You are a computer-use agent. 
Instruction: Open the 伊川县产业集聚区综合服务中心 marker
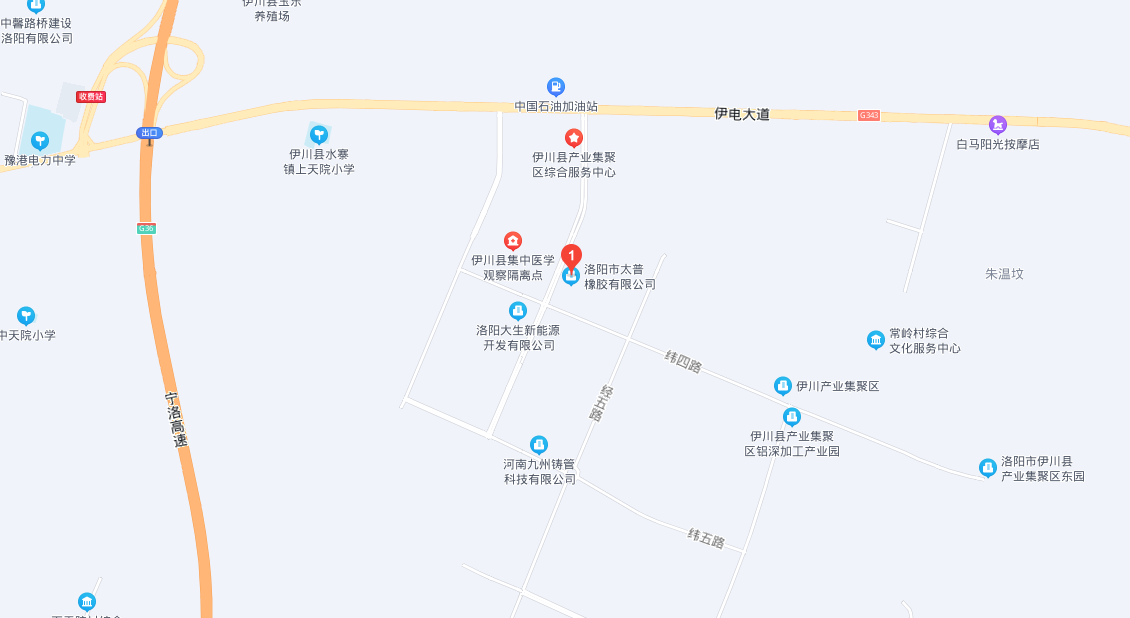click(574, 137)
